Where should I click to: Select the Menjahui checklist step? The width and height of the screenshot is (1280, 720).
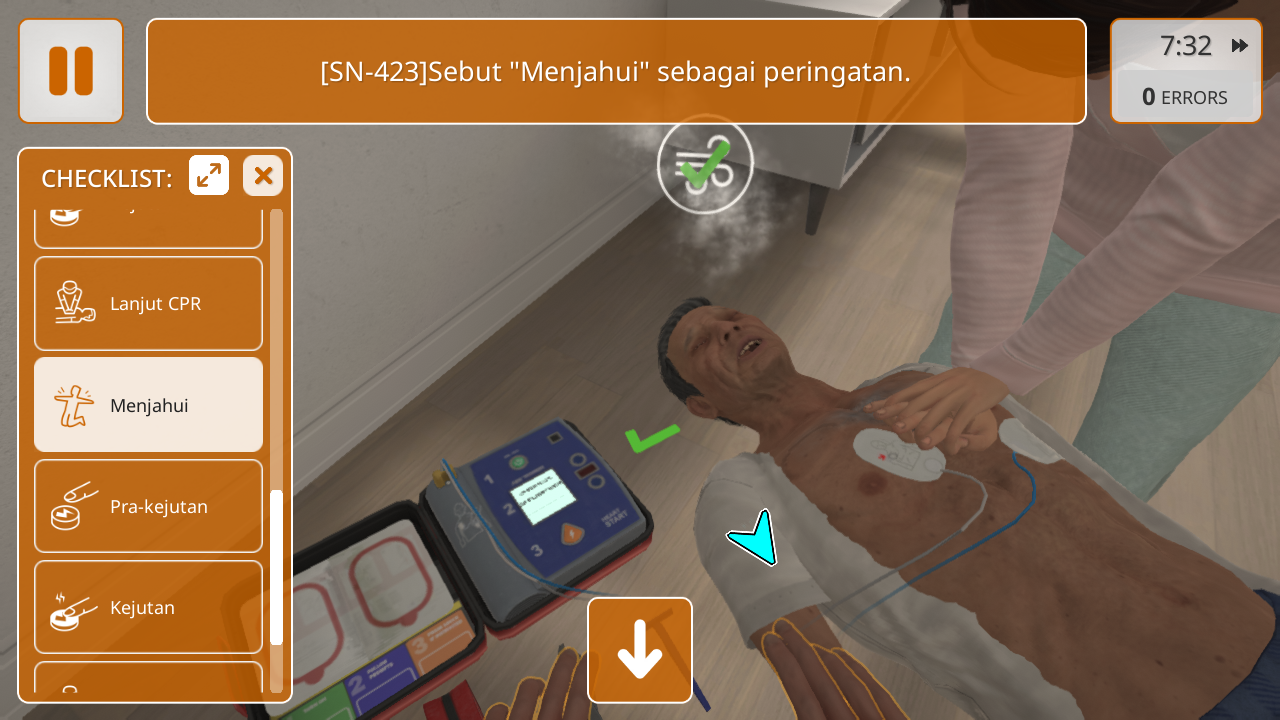click(x=148, y=405)
